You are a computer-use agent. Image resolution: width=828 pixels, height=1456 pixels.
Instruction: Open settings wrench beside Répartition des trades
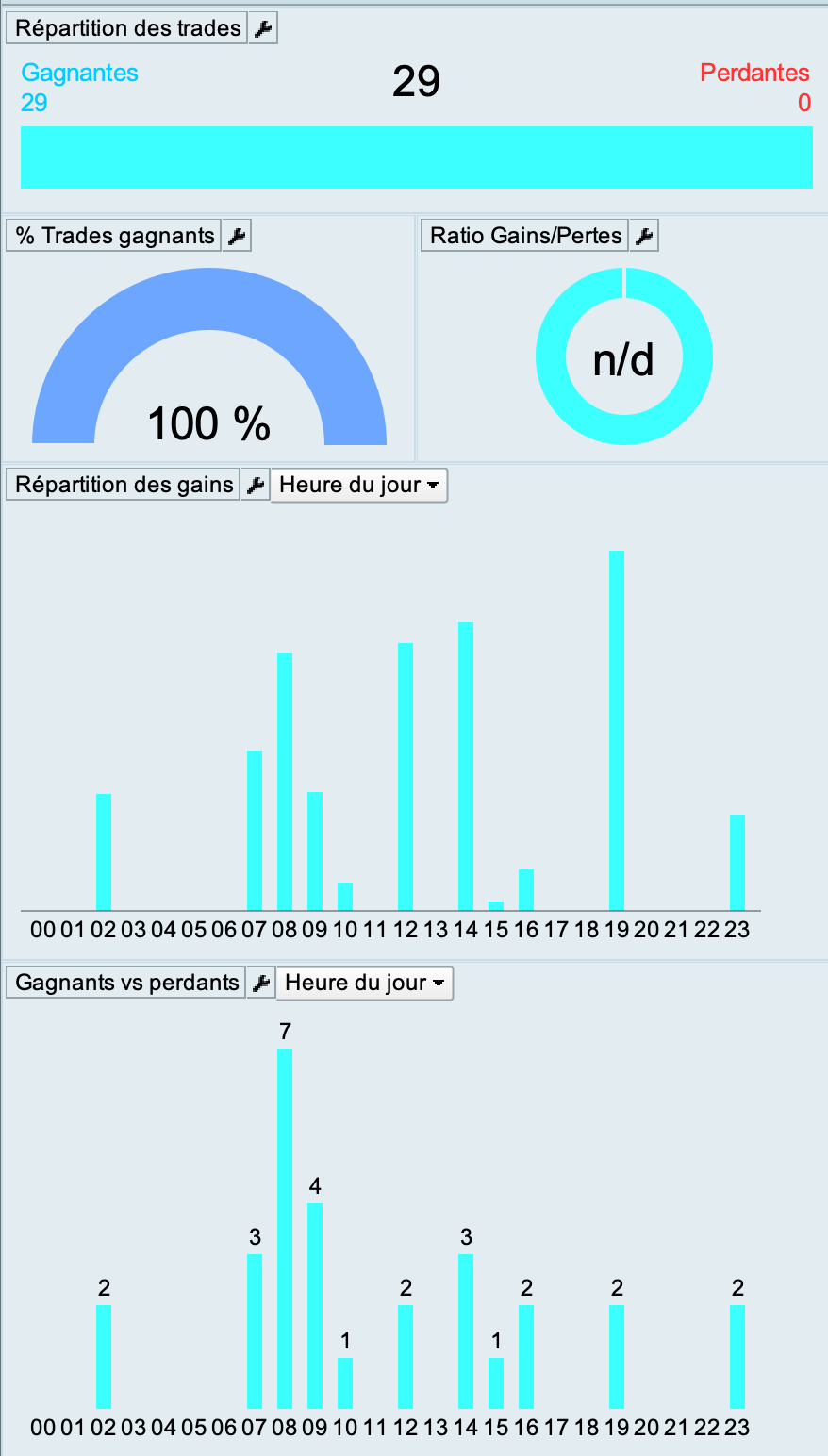coord(263,28)
